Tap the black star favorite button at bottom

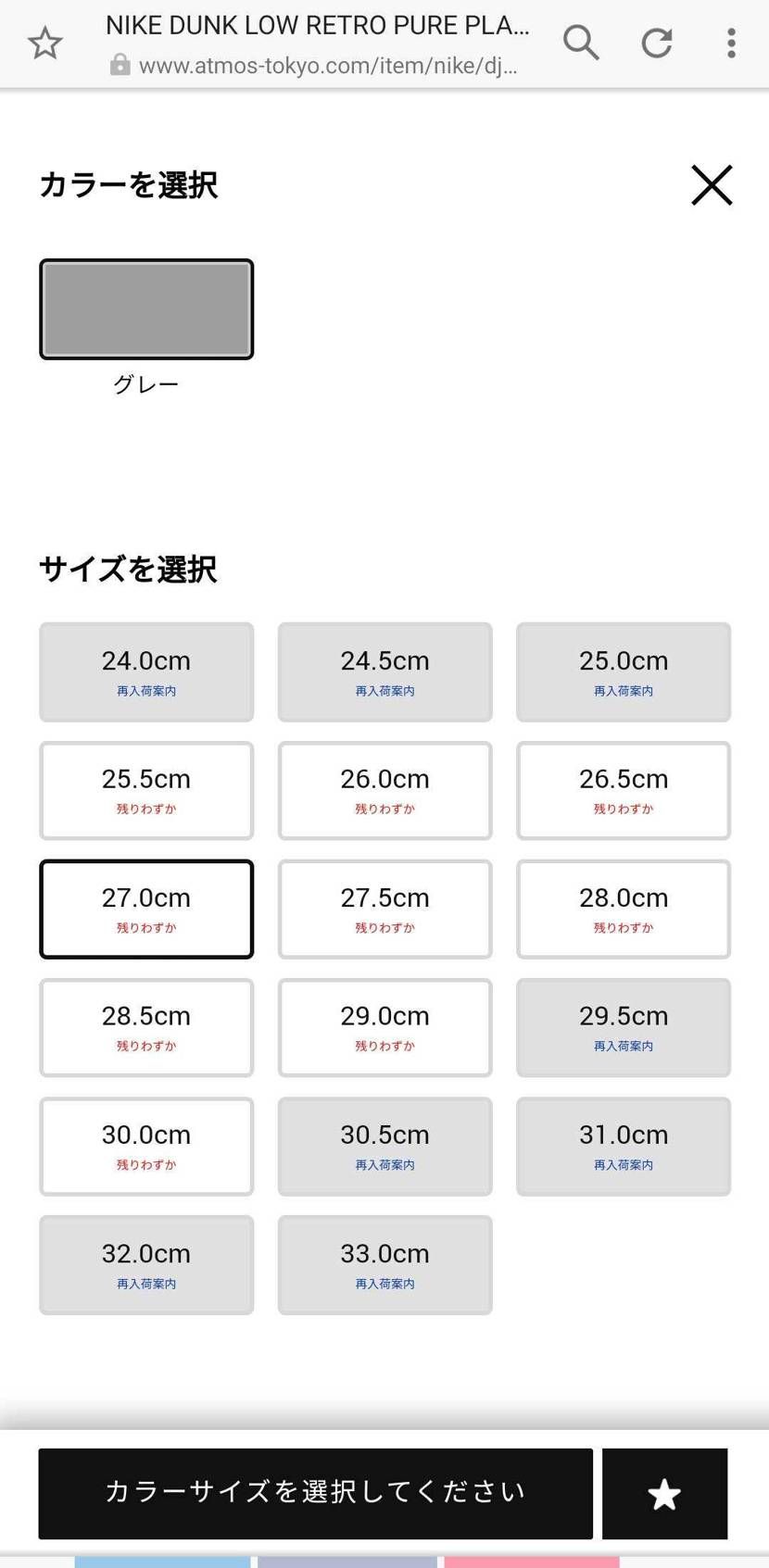(x=664, y=1493)
